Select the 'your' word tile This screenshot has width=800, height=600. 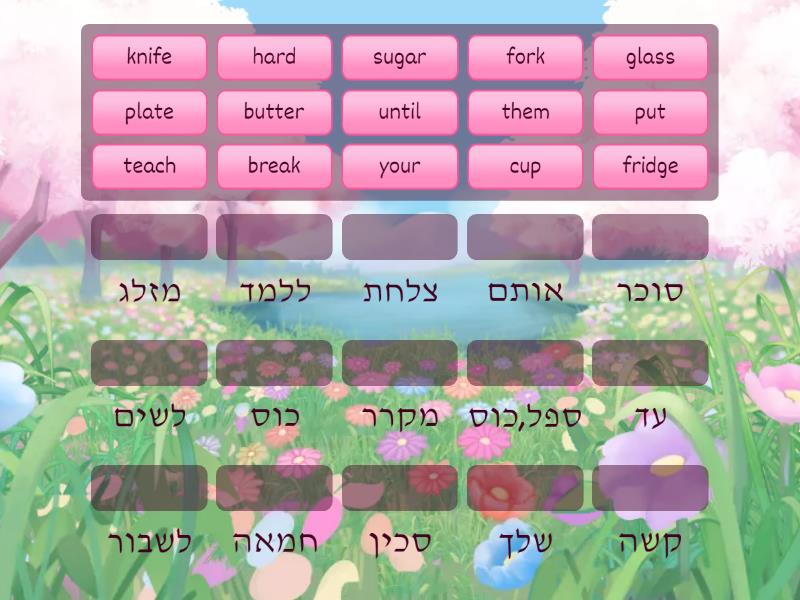tap(400, 166)
